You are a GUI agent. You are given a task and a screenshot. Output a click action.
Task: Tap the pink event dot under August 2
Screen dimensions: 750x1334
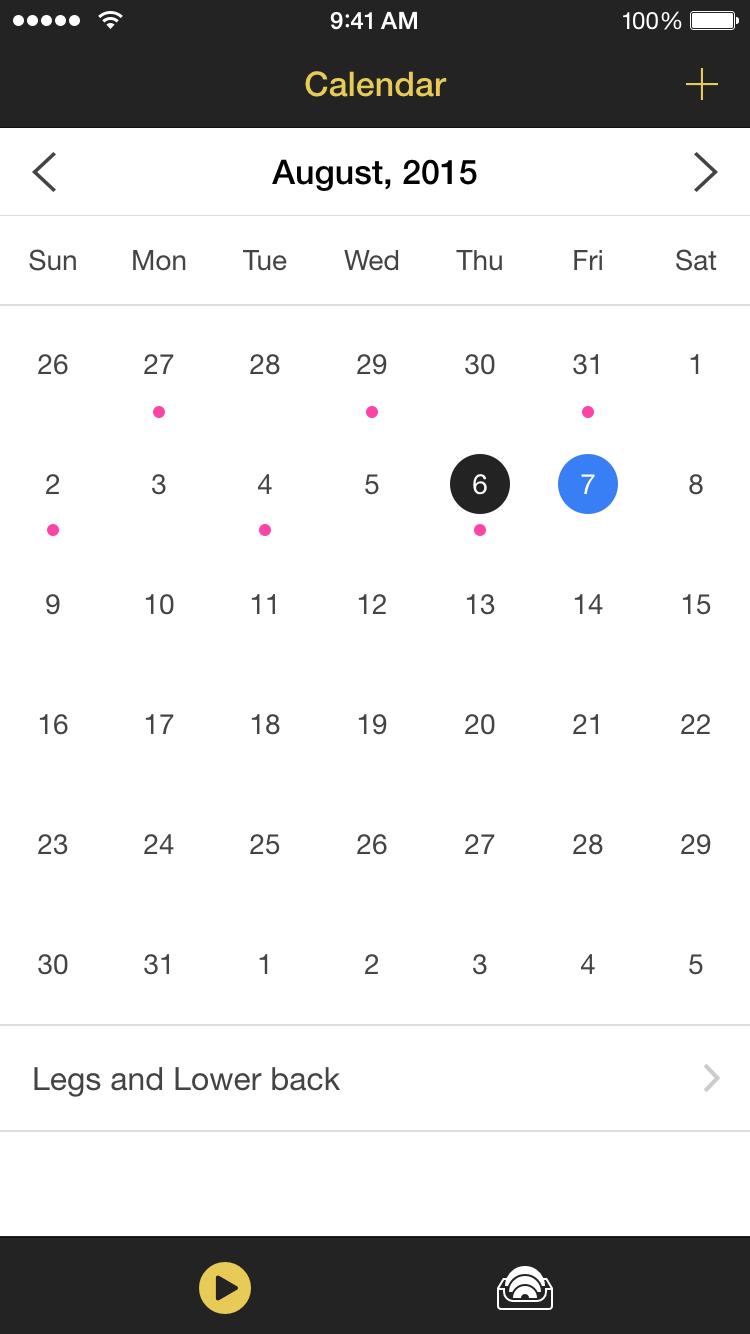pos(53,530)
